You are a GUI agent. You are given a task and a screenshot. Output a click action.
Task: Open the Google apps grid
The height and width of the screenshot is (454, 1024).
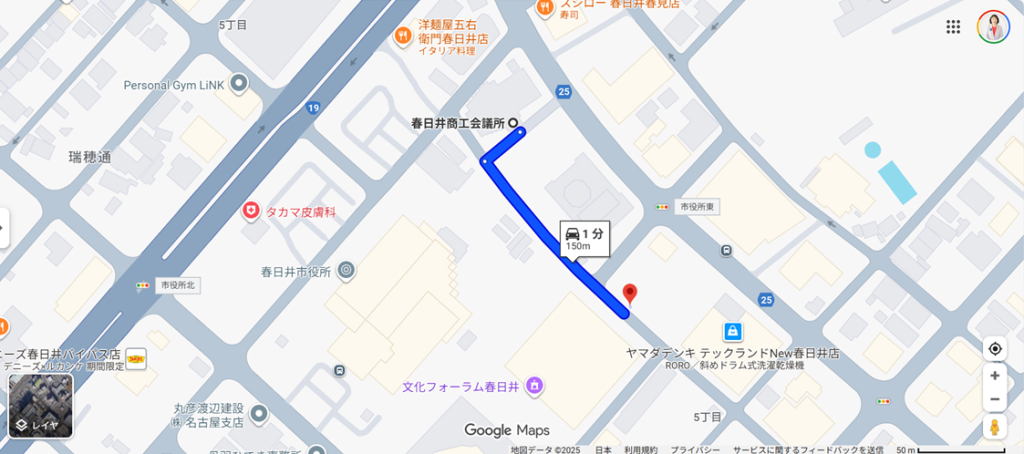[953, 27]
